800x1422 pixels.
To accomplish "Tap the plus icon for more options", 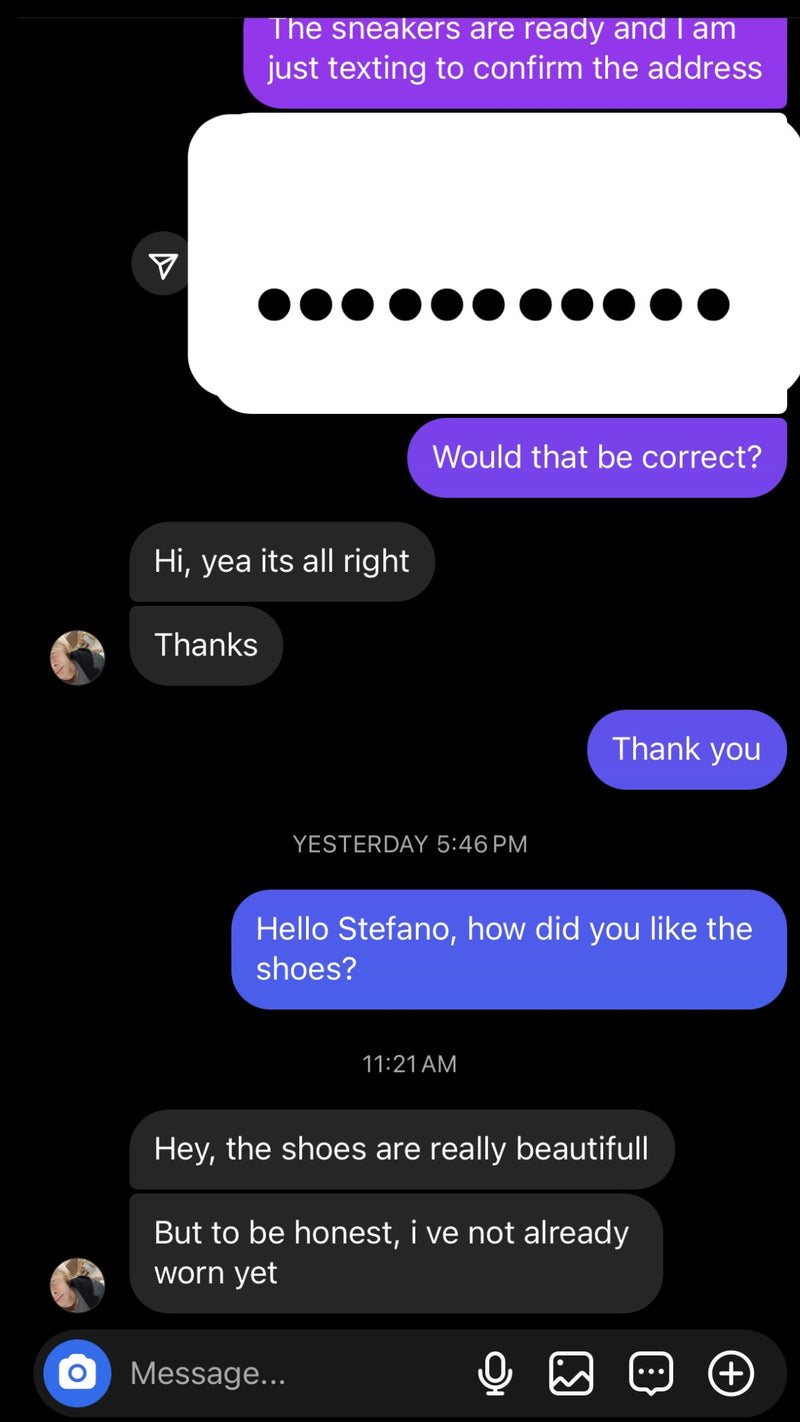I will tap(730, 1373).
